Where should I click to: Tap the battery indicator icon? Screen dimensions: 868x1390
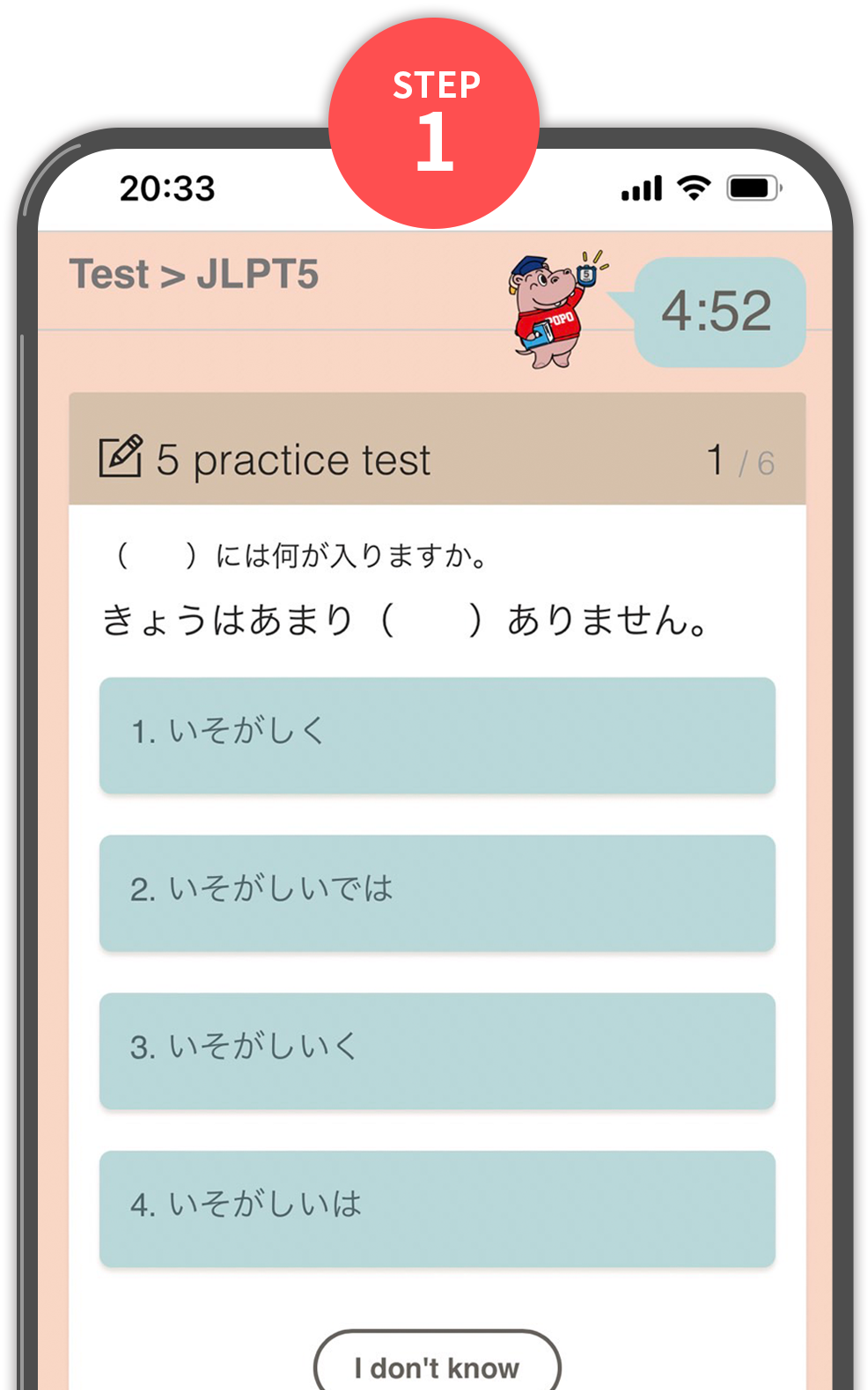tap(753, 187)
